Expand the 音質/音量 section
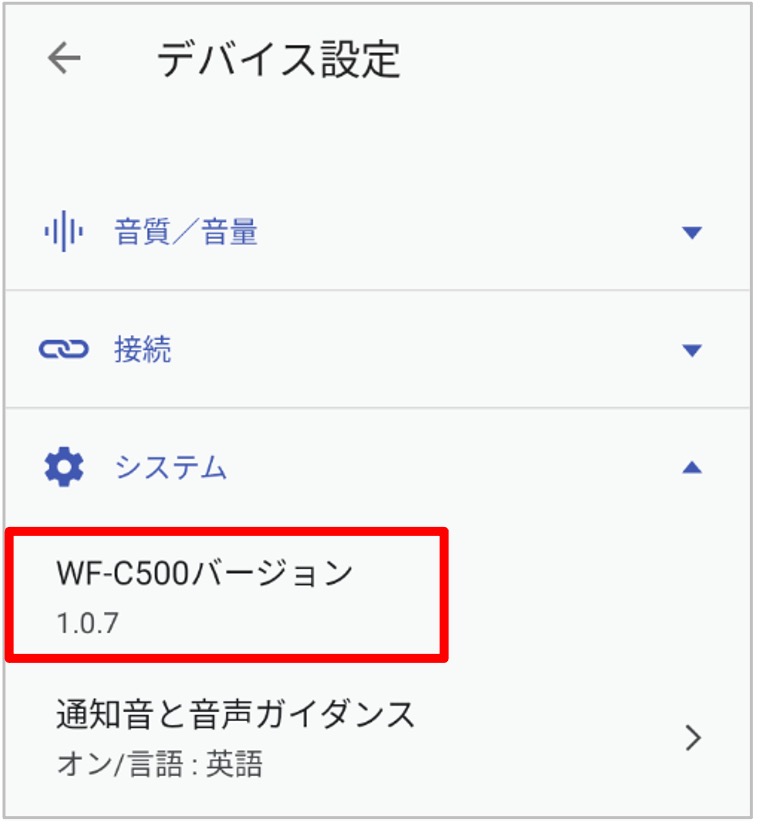 (x=691, y=233)
